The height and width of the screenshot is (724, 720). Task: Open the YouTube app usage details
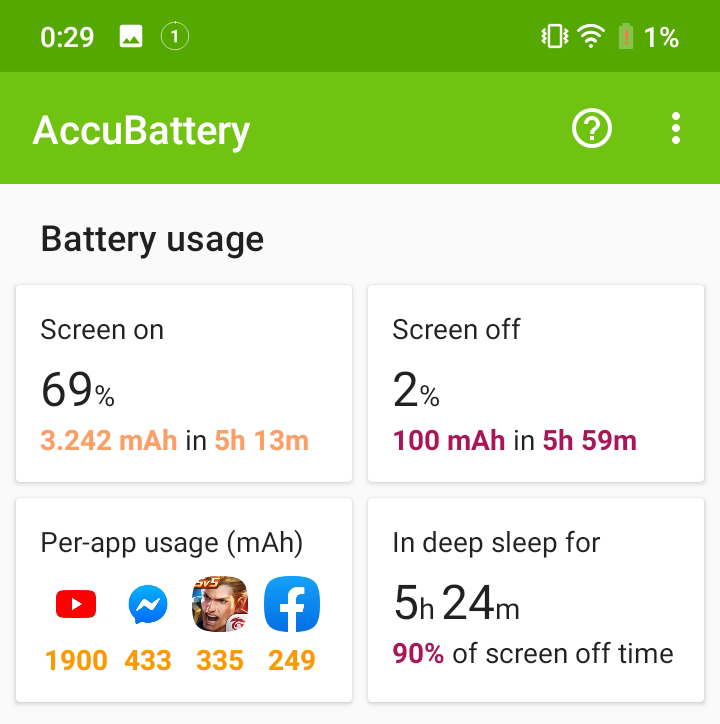click(75, 603)
